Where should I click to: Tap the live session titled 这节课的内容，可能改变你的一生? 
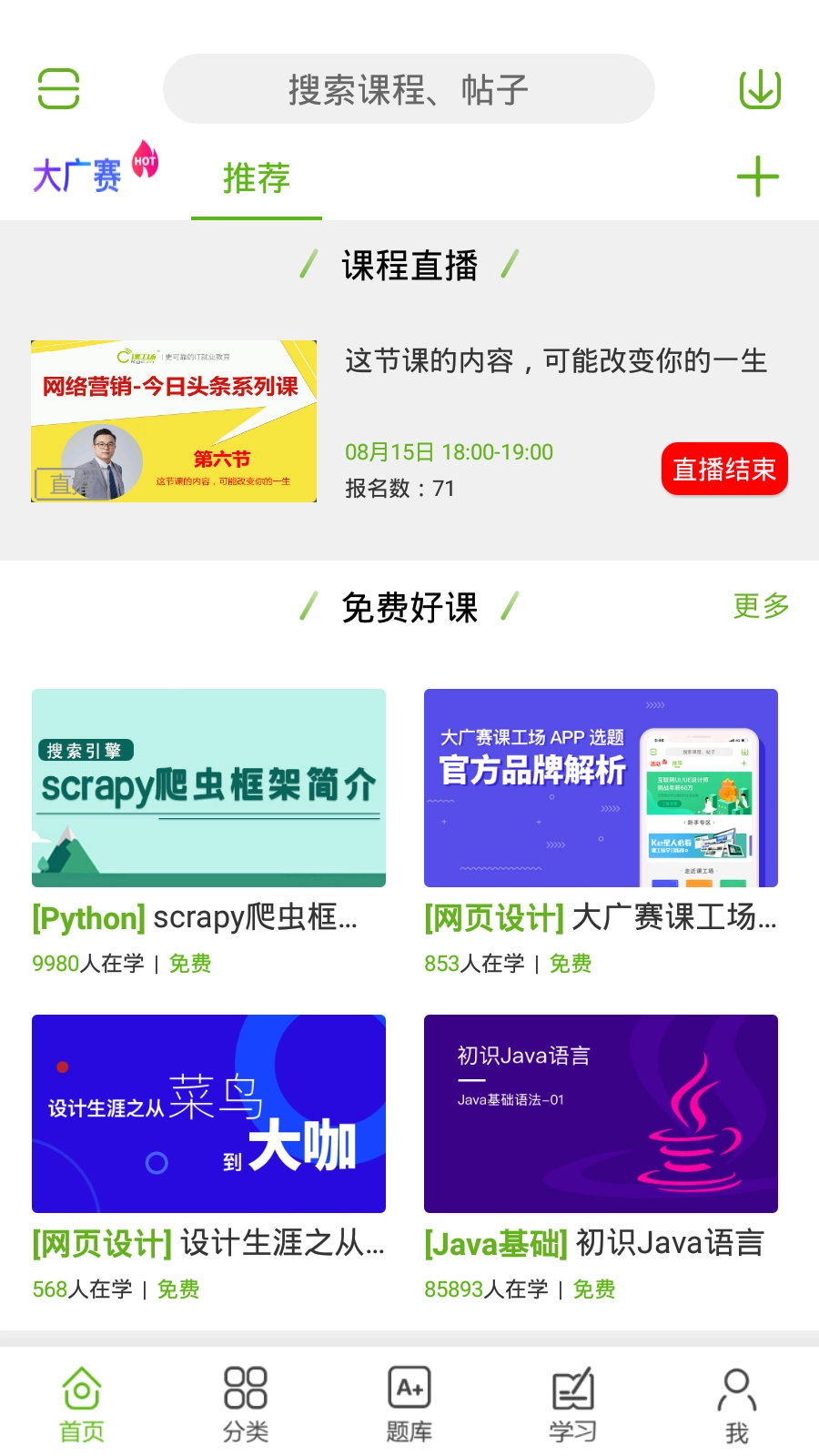tap(556, 361)
